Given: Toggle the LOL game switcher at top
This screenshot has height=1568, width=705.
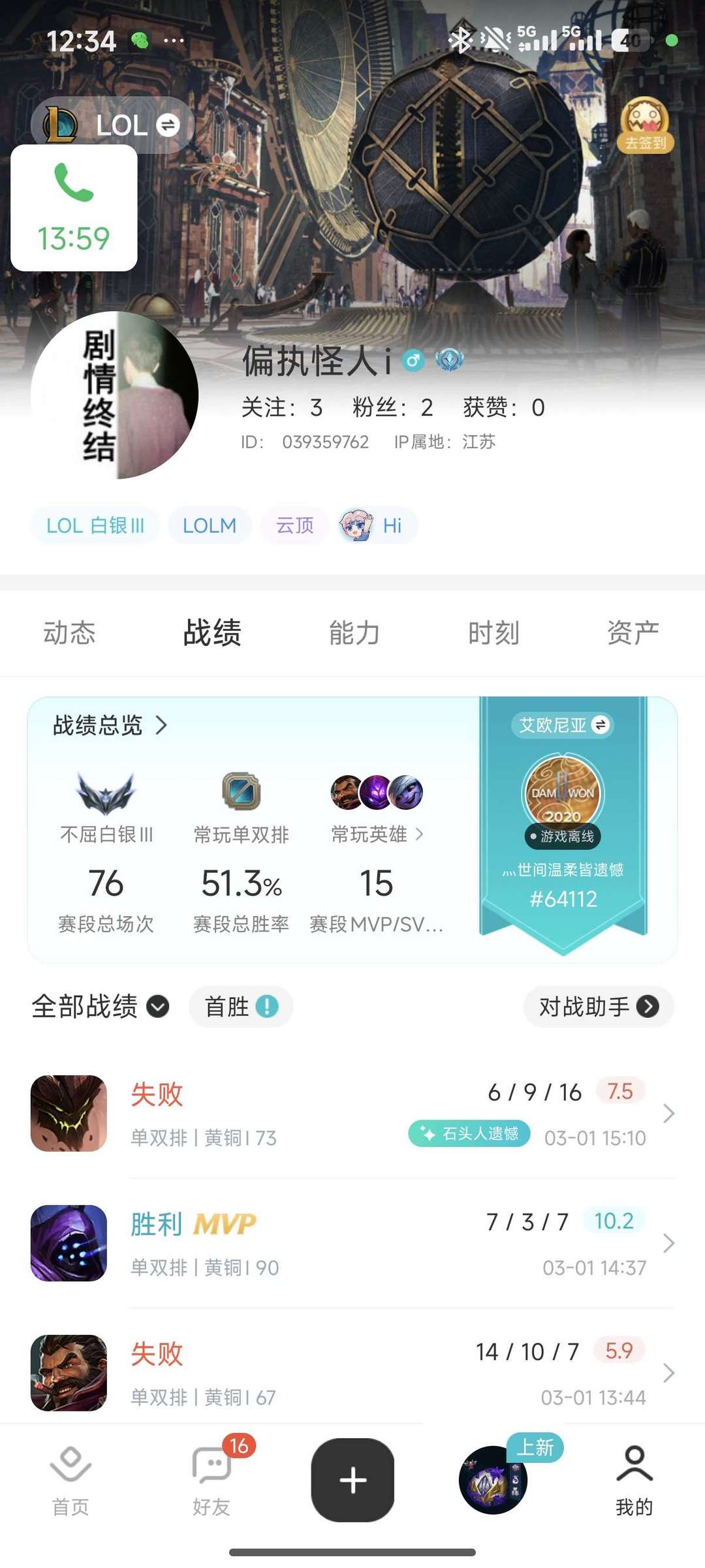Looking at the screenshot, I should point(111,125).
